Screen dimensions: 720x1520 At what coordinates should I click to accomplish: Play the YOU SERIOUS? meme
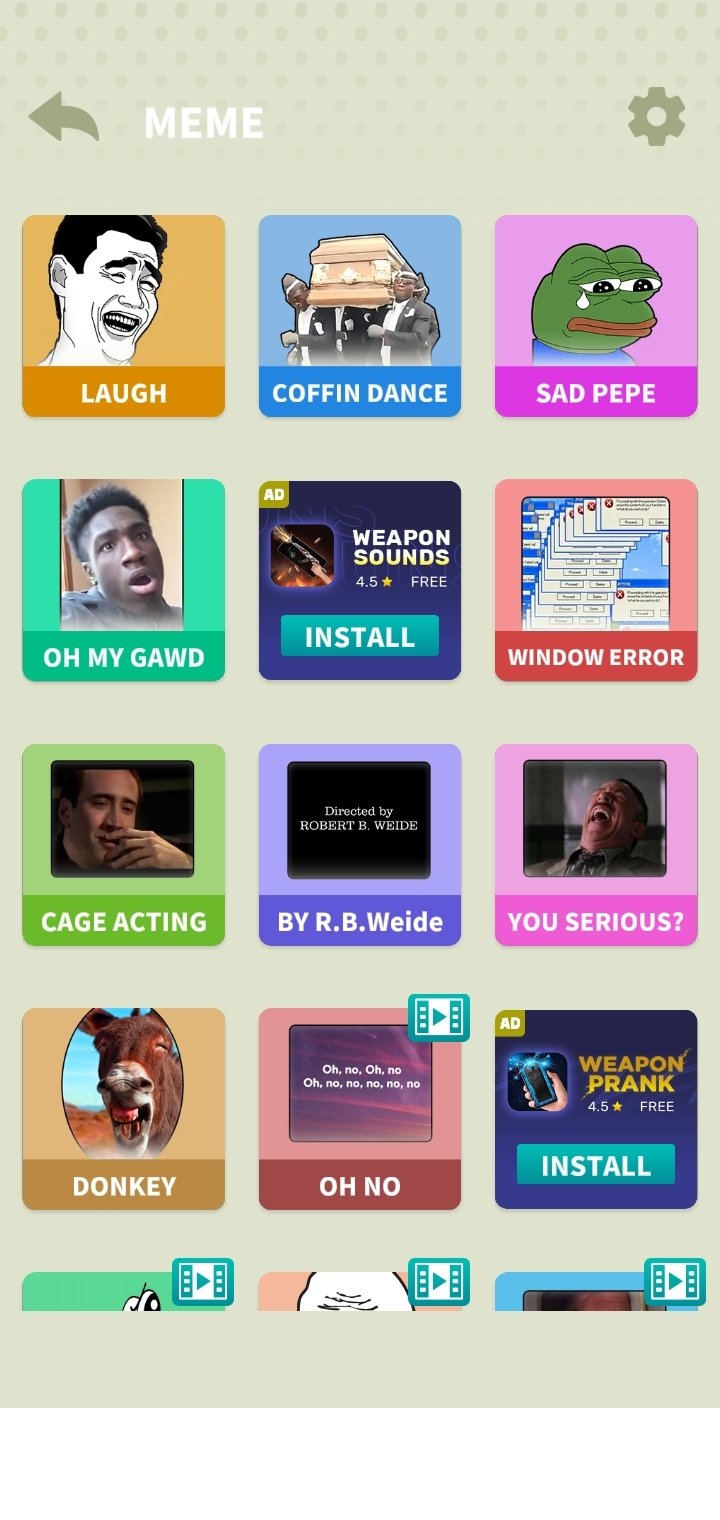596,844
